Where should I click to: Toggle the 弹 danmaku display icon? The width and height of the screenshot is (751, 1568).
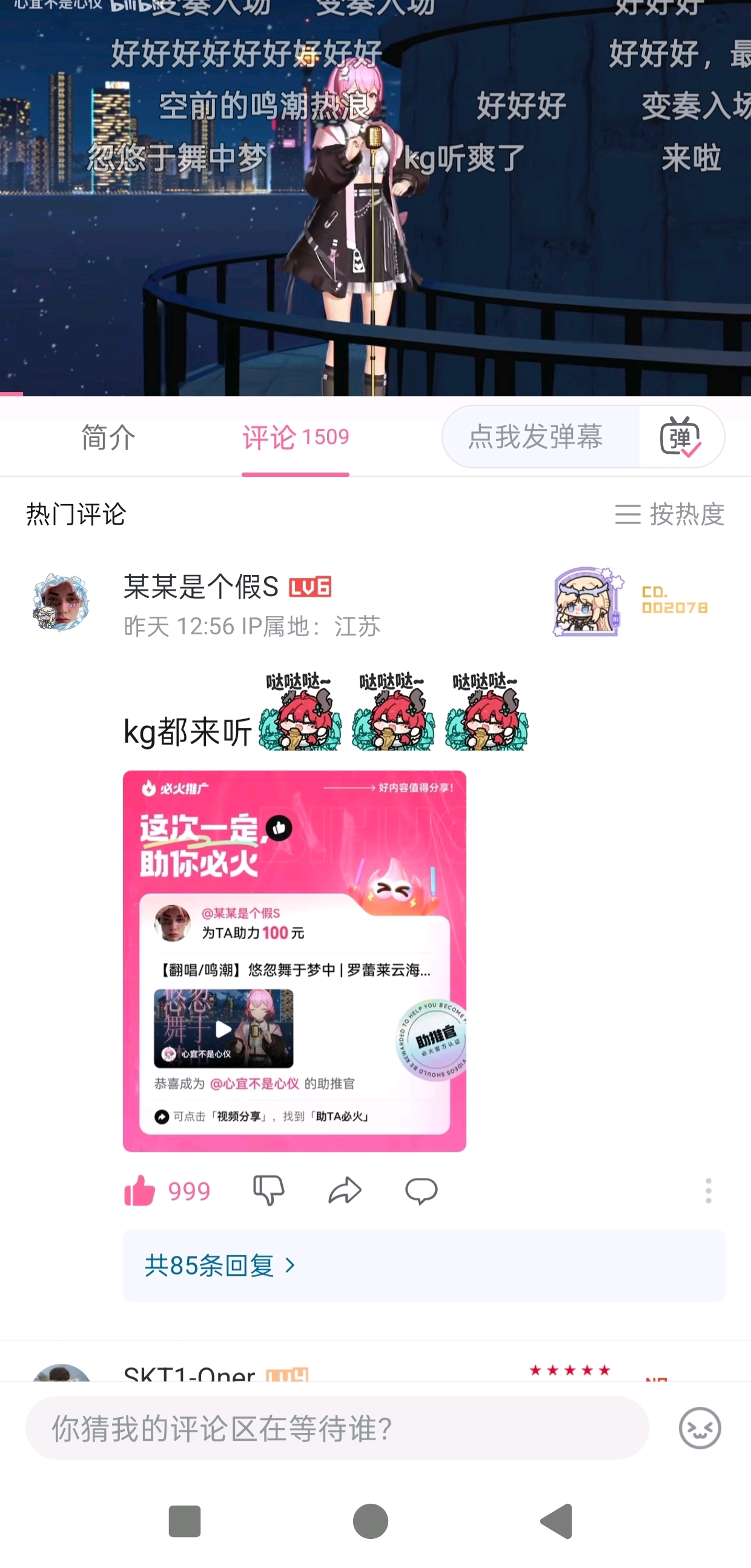coord(680,437)
